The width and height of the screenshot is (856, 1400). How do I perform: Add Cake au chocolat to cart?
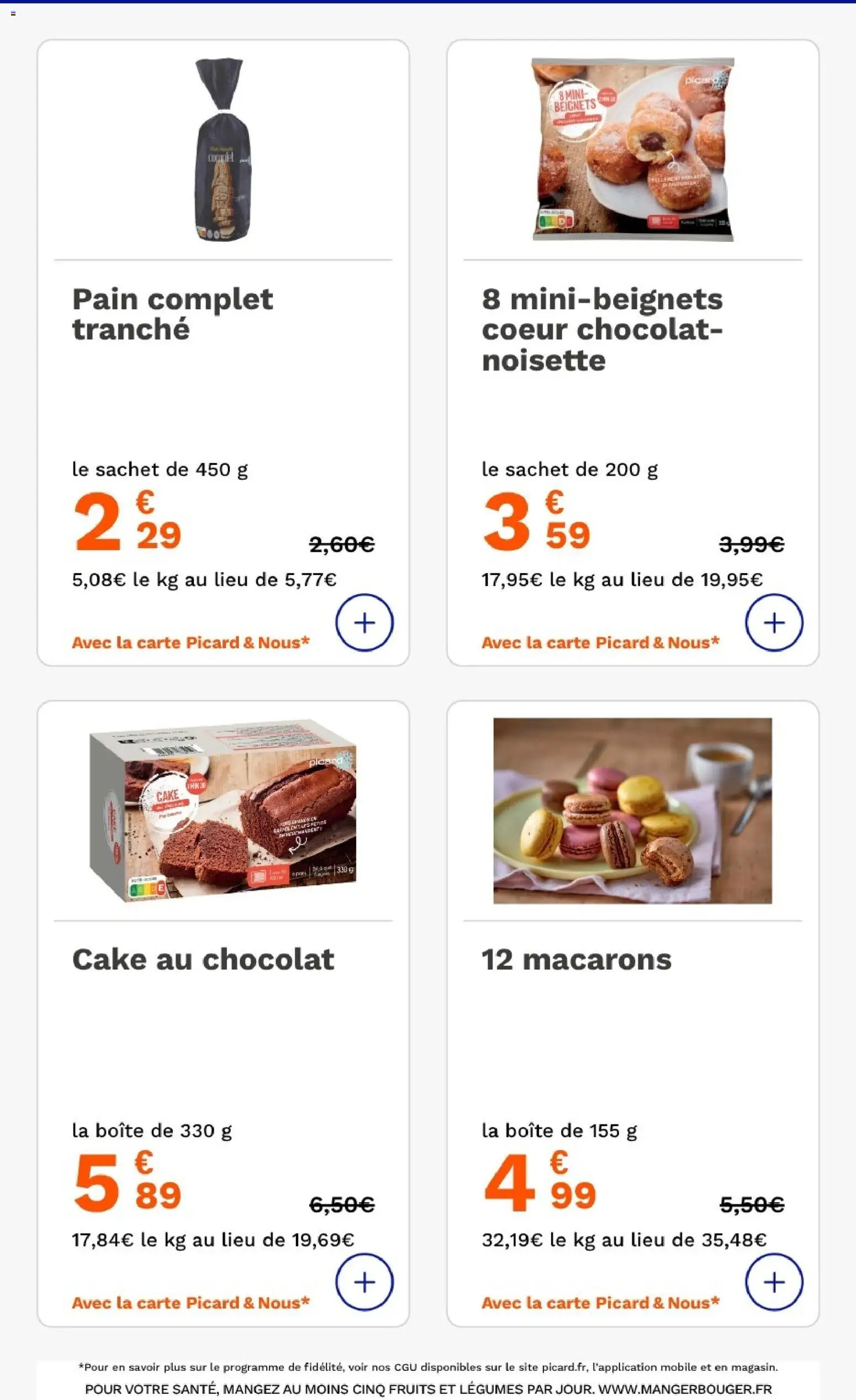[365, 1283]
